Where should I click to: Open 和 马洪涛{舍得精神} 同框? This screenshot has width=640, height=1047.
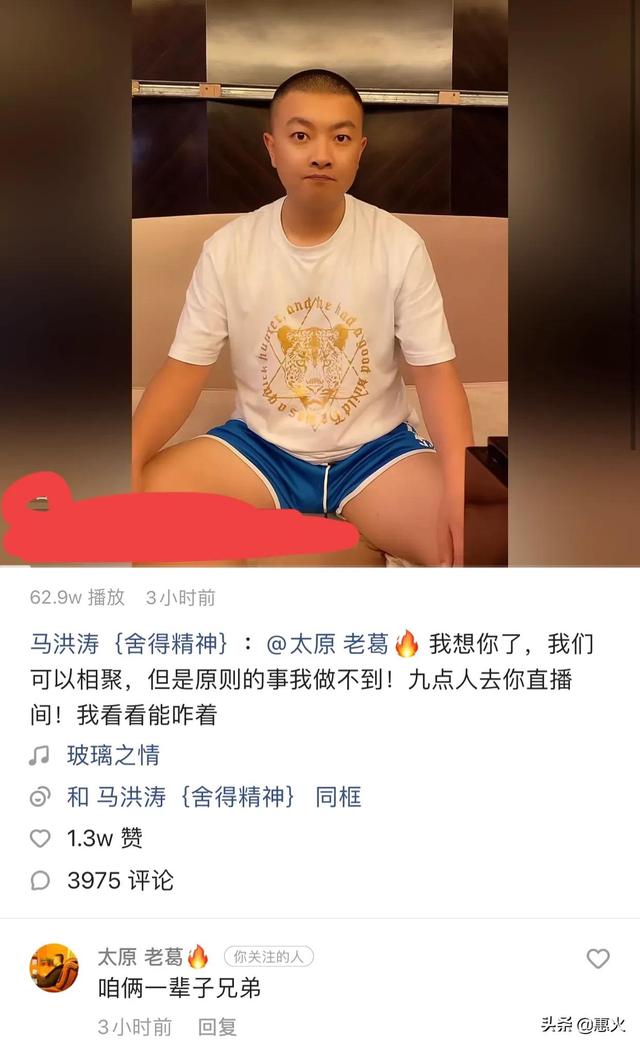tap(213, 797)
